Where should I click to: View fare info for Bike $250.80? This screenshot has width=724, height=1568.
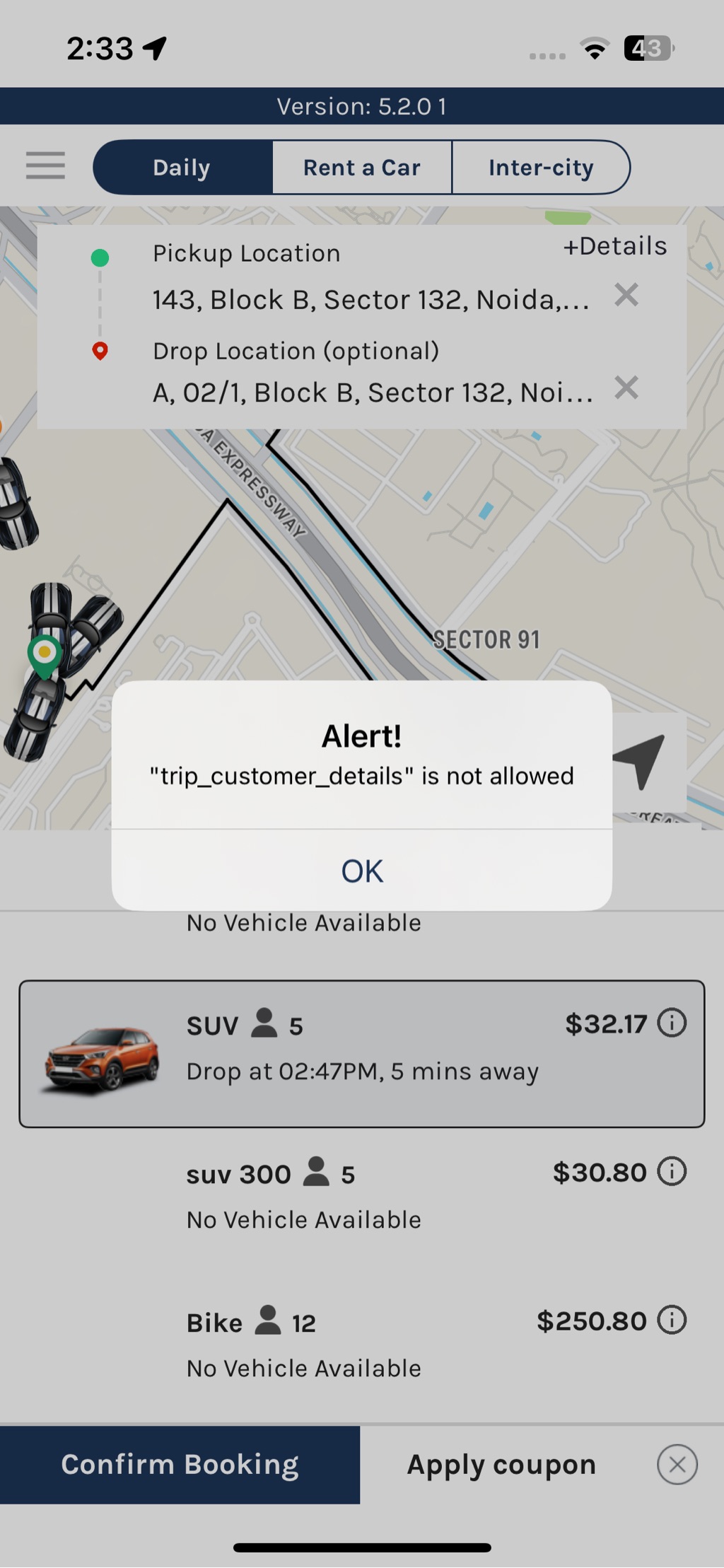coord(672,1320)
